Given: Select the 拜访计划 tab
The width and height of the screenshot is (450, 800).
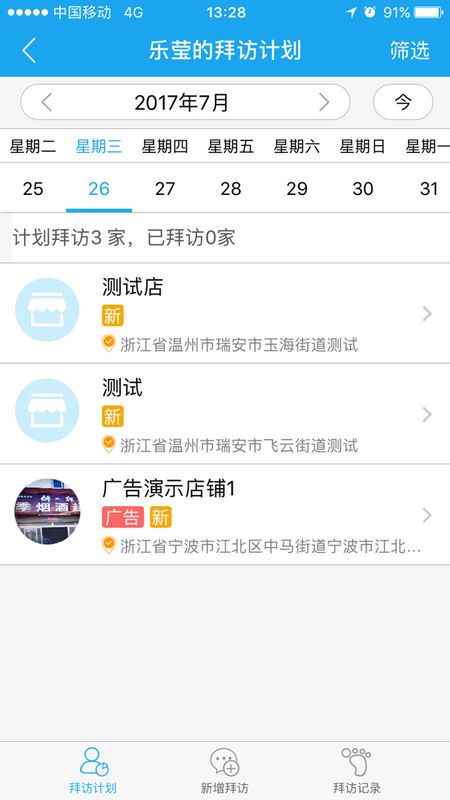Looking at the screenshot, I should pos(93,771).
